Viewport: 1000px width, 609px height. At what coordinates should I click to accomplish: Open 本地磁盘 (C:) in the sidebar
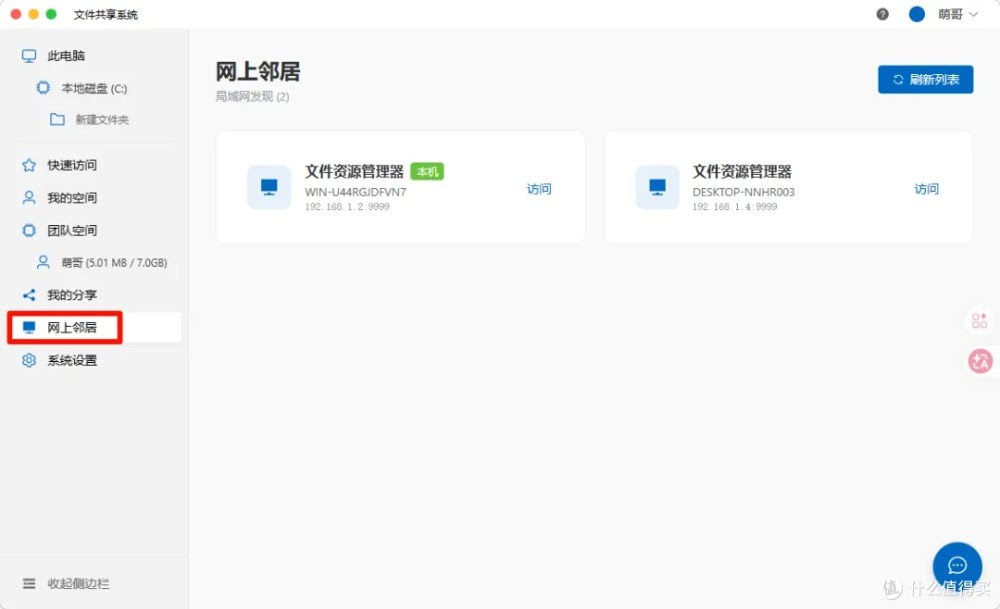[93, 88]
